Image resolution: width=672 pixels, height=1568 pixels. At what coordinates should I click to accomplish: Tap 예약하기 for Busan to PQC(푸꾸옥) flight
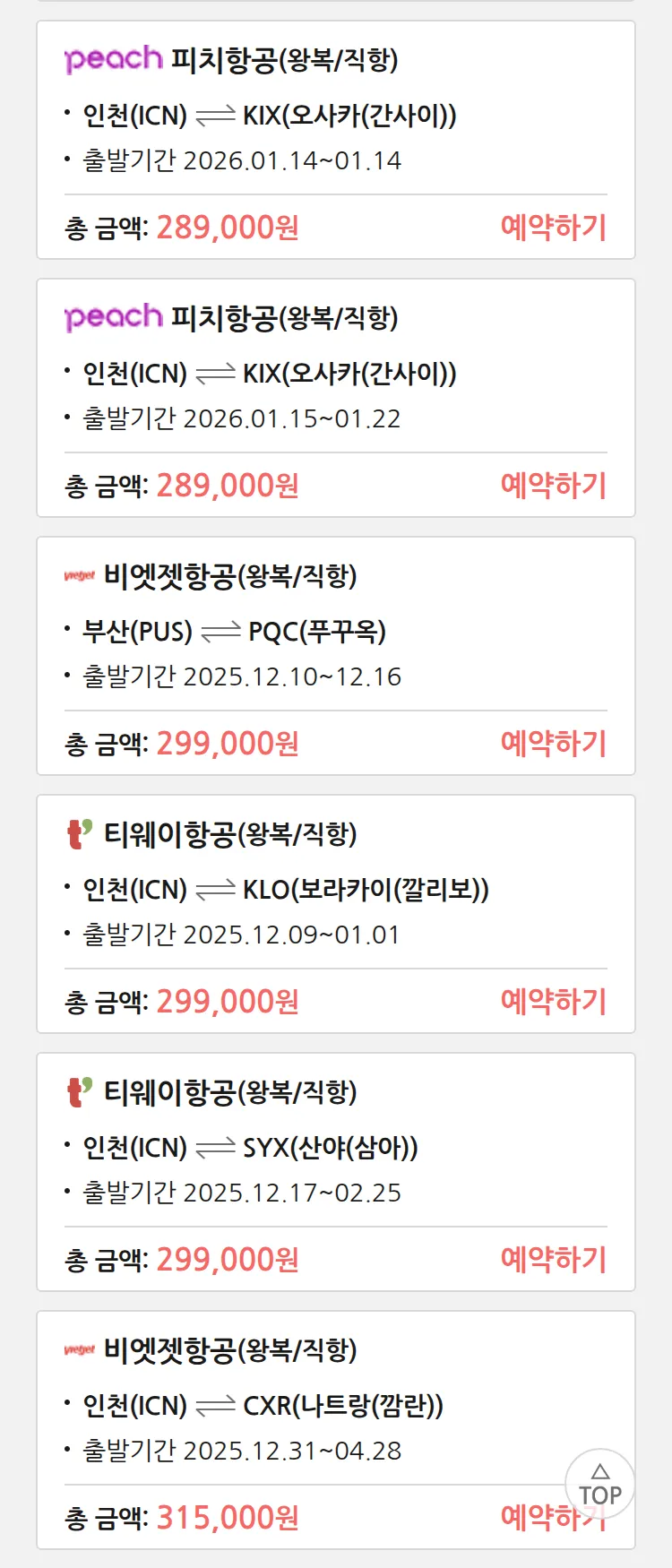[x=553, y=744]
